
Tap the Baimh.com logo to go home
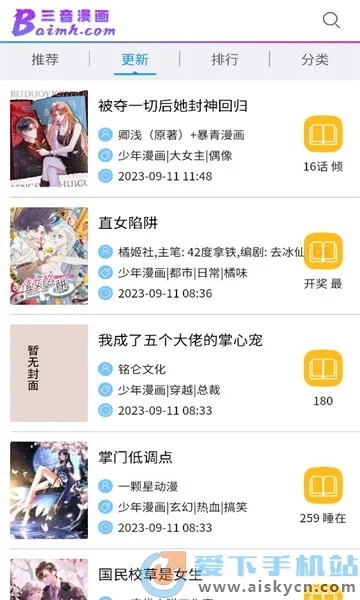click(63, 22)
